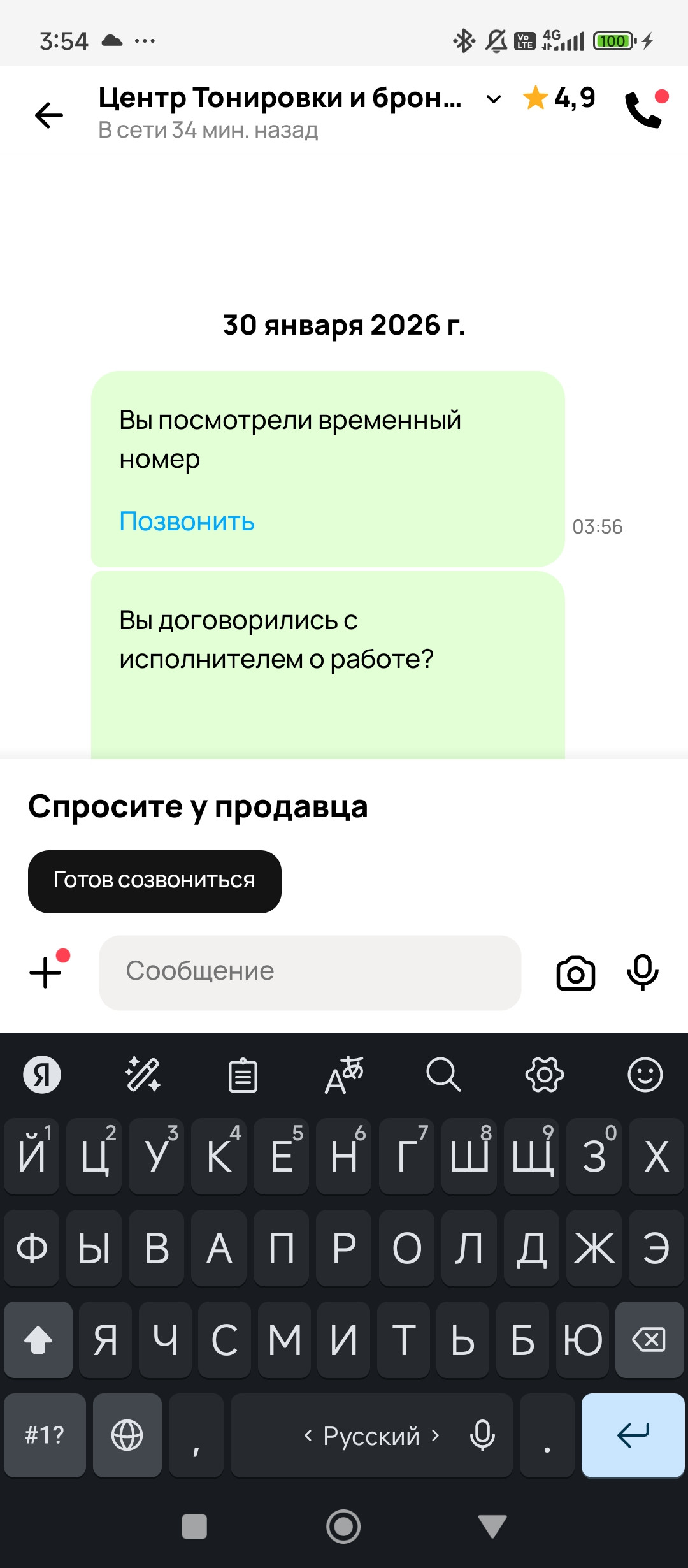The height and width of the screenshot is (1568, 688).
Task: Call the seller via phone icon
Action: 644,110
